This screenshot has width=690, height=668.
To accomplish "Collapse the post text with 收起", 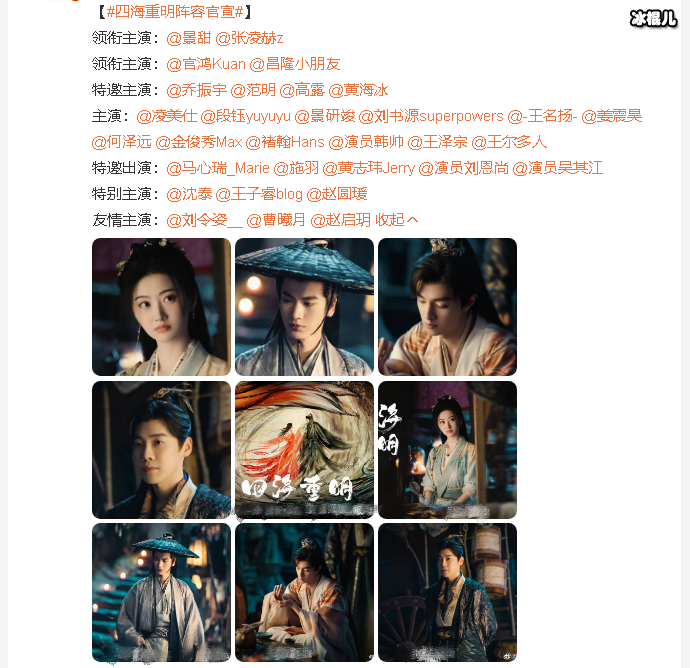I will click(396, 220).
